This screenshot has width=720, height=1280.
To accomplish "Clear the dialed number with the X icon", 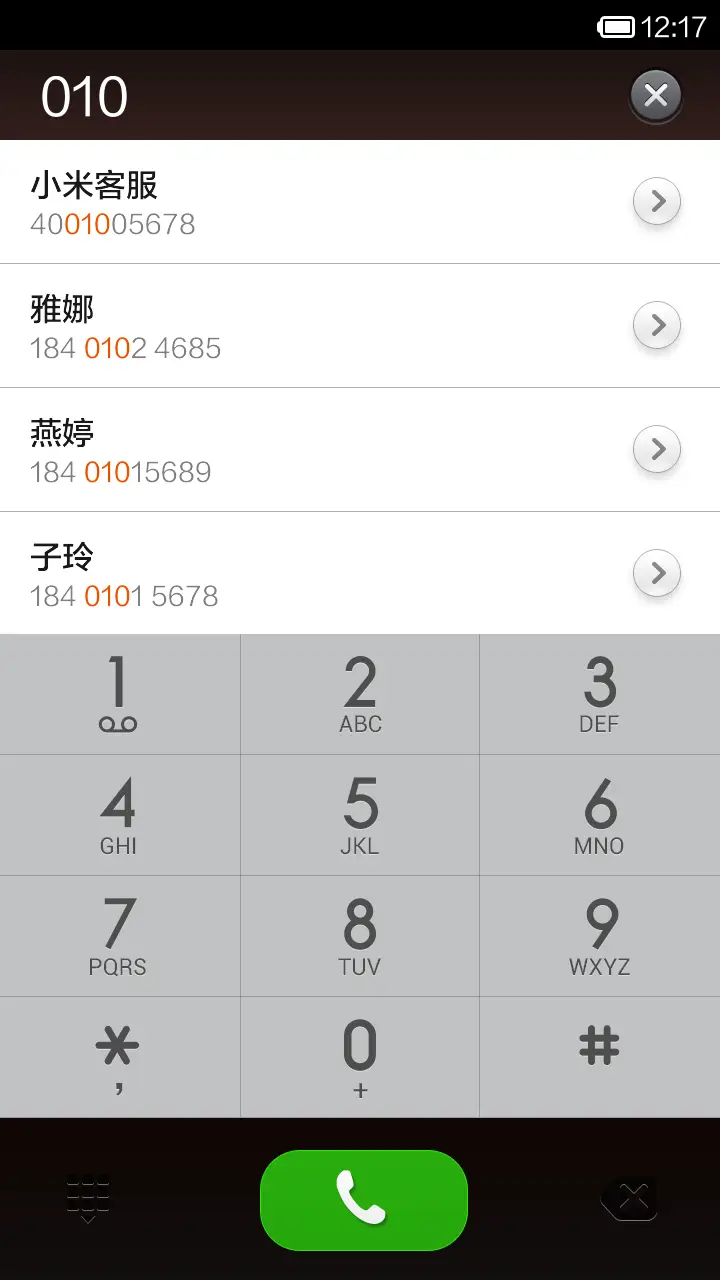I will click(656, 95).
